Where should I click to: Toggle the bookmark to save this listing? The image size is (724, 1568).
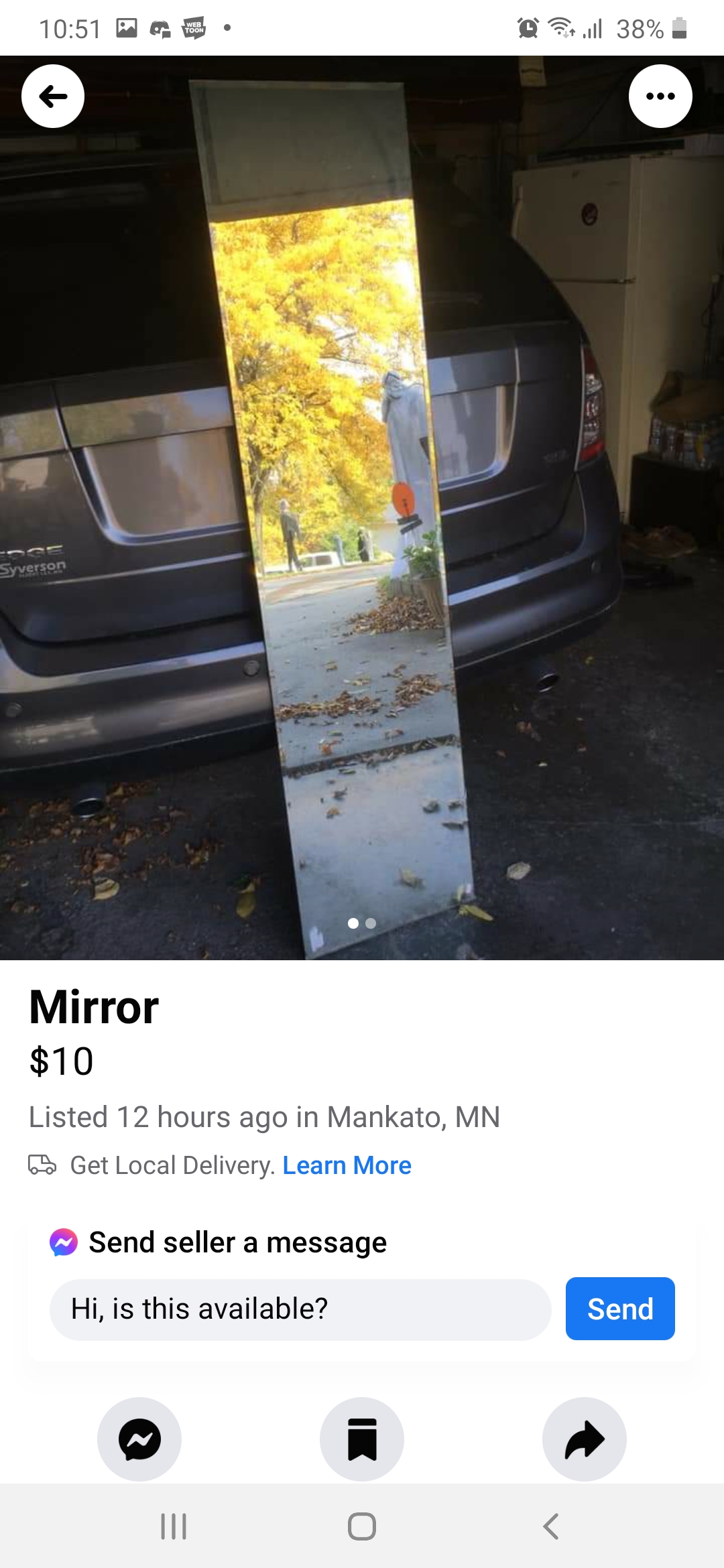point(362,1439)
